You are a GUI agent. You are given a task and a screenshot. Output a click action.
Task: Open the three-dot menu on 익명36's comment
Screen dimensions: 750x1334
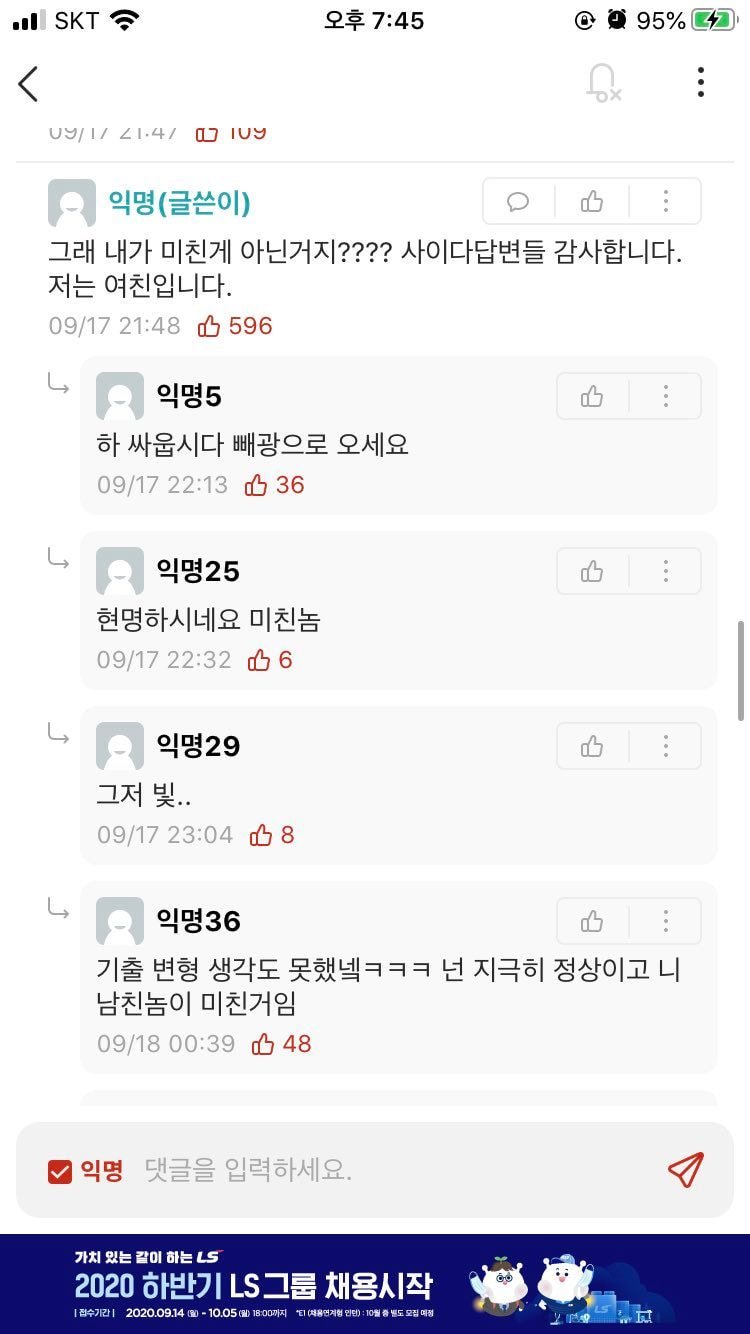(665, 920)
